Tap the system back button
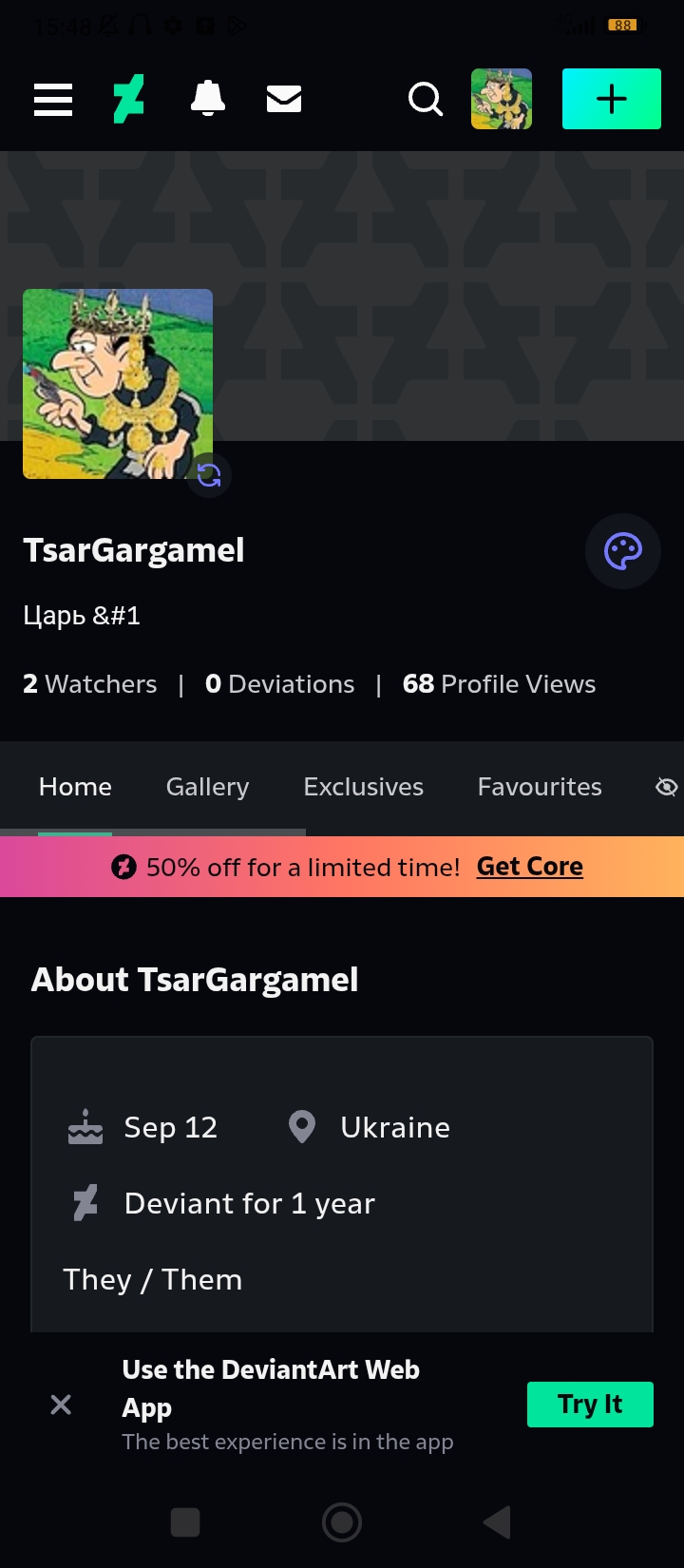 tap(497, 1522)
